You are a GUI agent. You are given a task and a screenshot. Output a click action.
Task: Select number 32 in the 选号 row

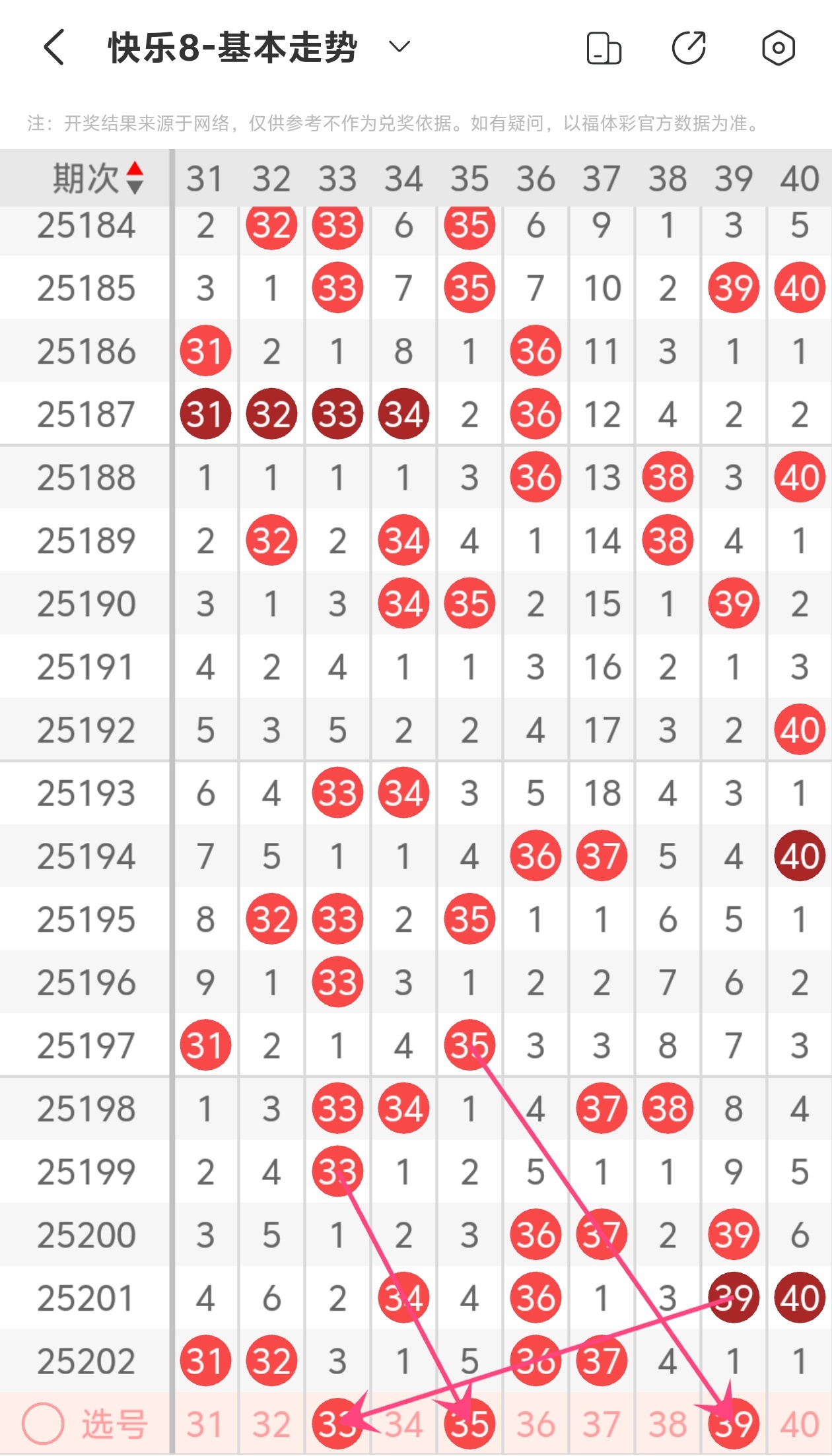pos(271,1424)
